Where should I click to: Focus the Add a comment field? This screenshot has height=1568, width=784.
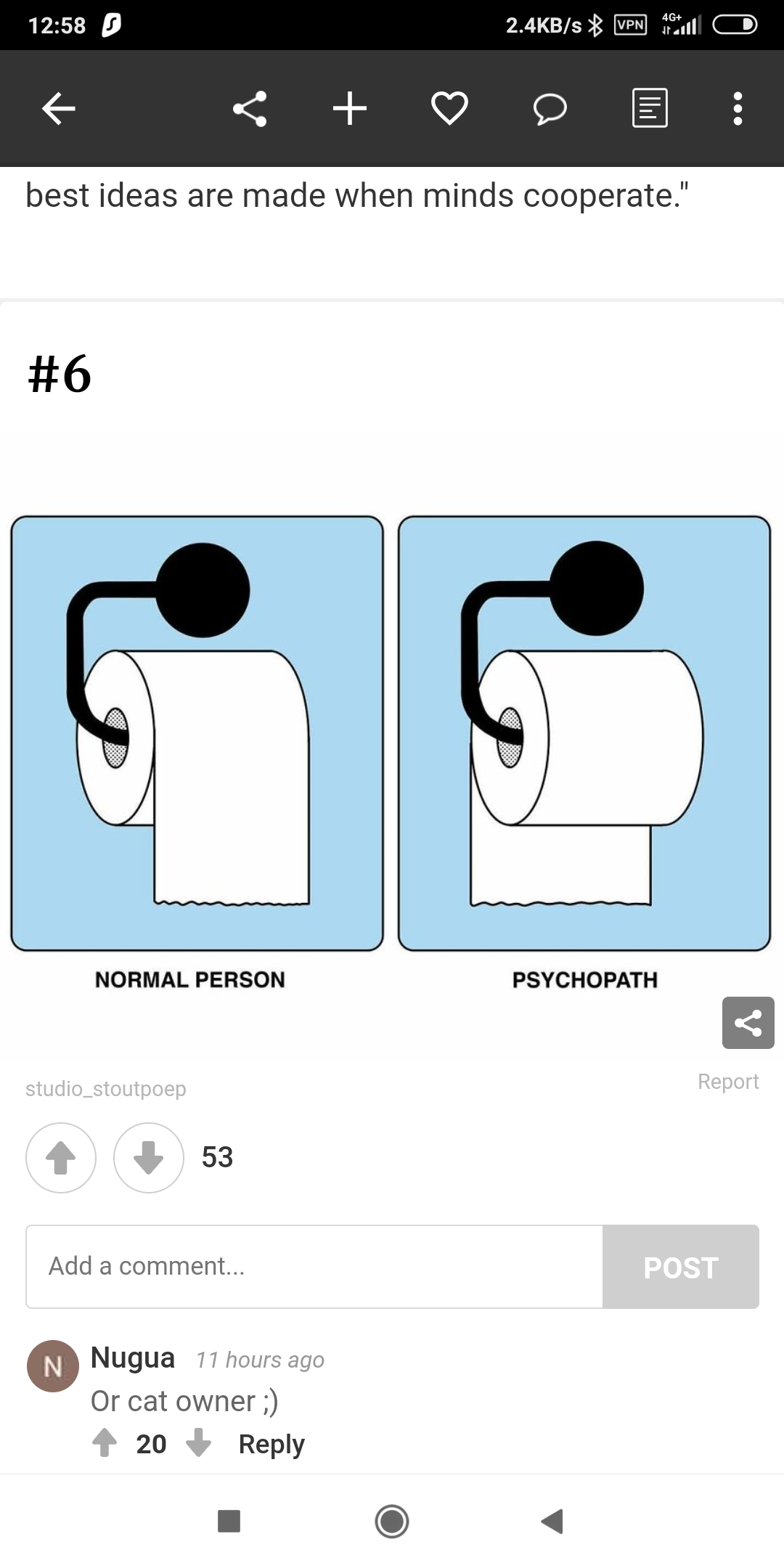click(314, 1266)
